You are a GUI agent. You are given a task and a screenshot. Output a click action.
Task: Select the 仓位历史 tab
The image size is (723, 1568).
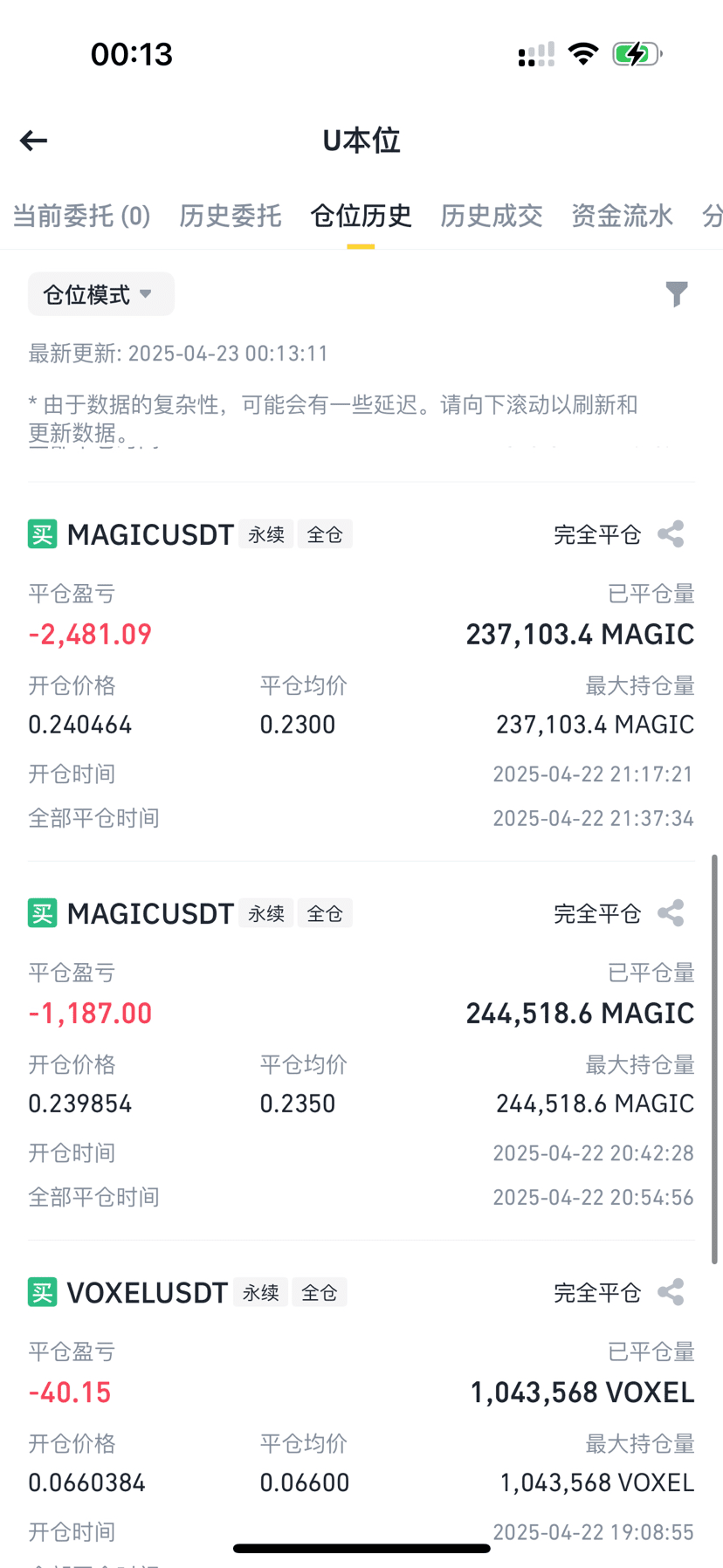point(361,216)
